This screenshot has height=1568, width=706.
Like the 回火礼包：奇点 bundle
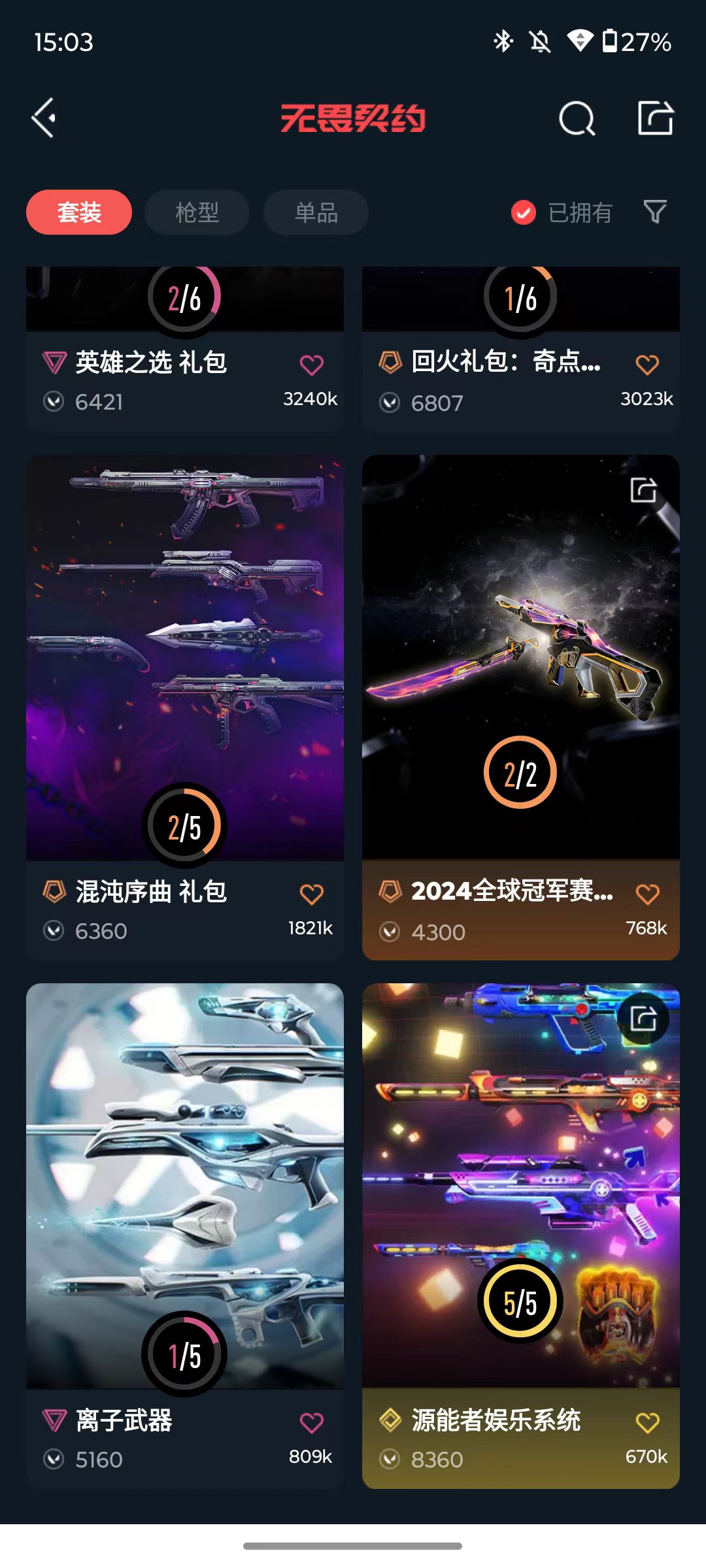(x=647, y=365)
